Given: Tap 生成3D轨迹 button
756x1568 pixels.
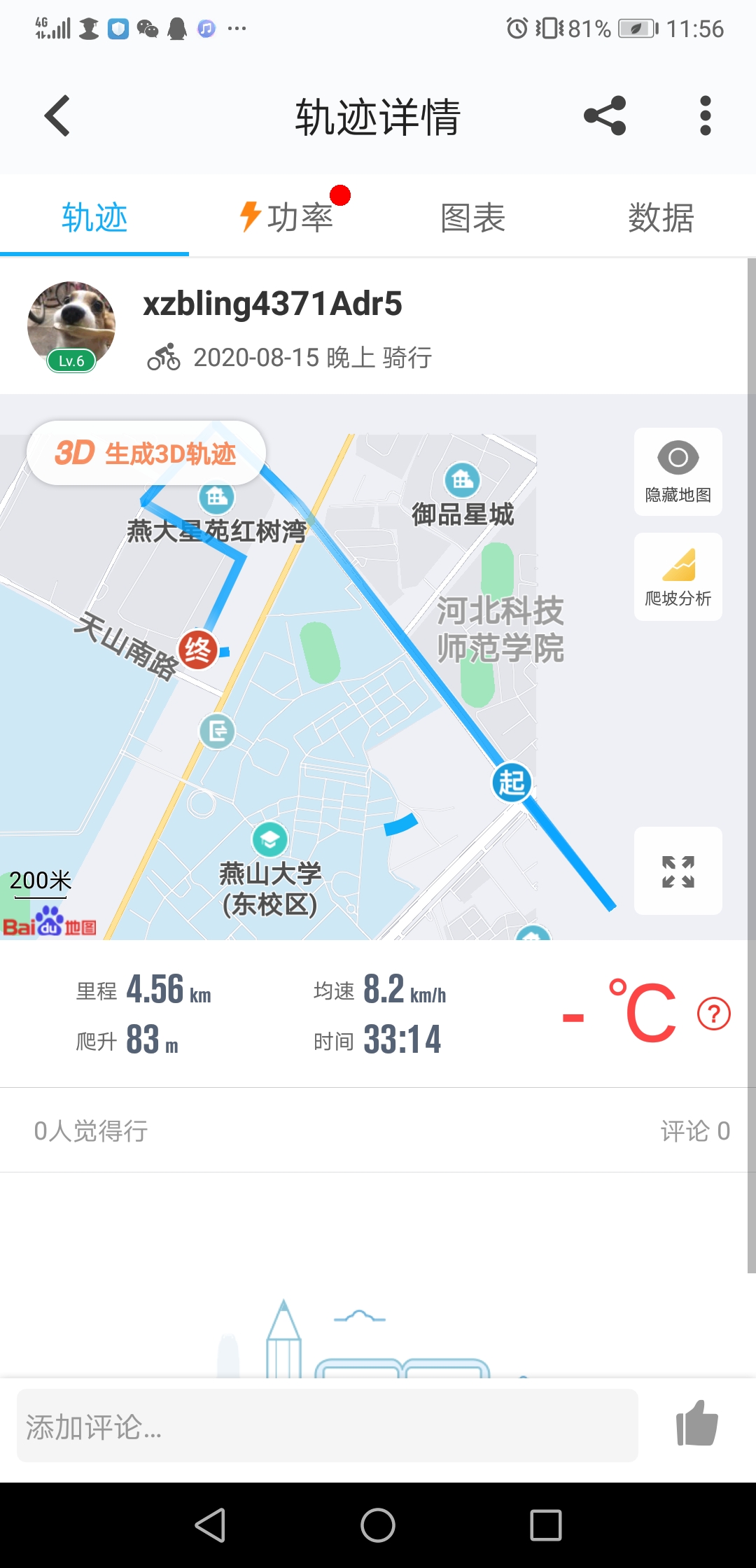Looking at the screenshot, I should [x=146, y=454].
